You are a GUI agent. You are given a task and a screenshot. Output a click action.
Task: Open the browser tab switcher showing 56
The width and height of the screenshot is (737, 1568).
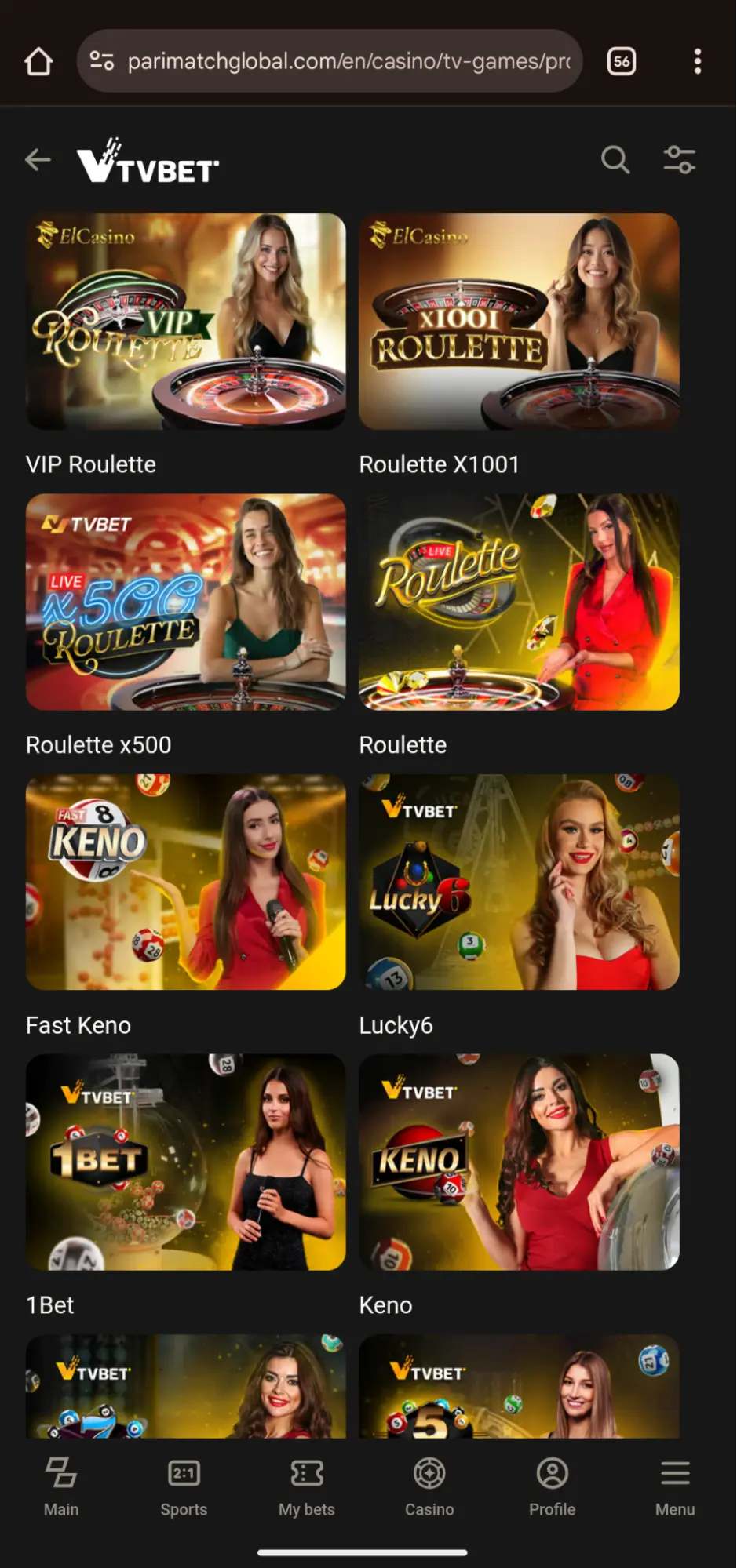pyautogui.click(x=622, y=61)
